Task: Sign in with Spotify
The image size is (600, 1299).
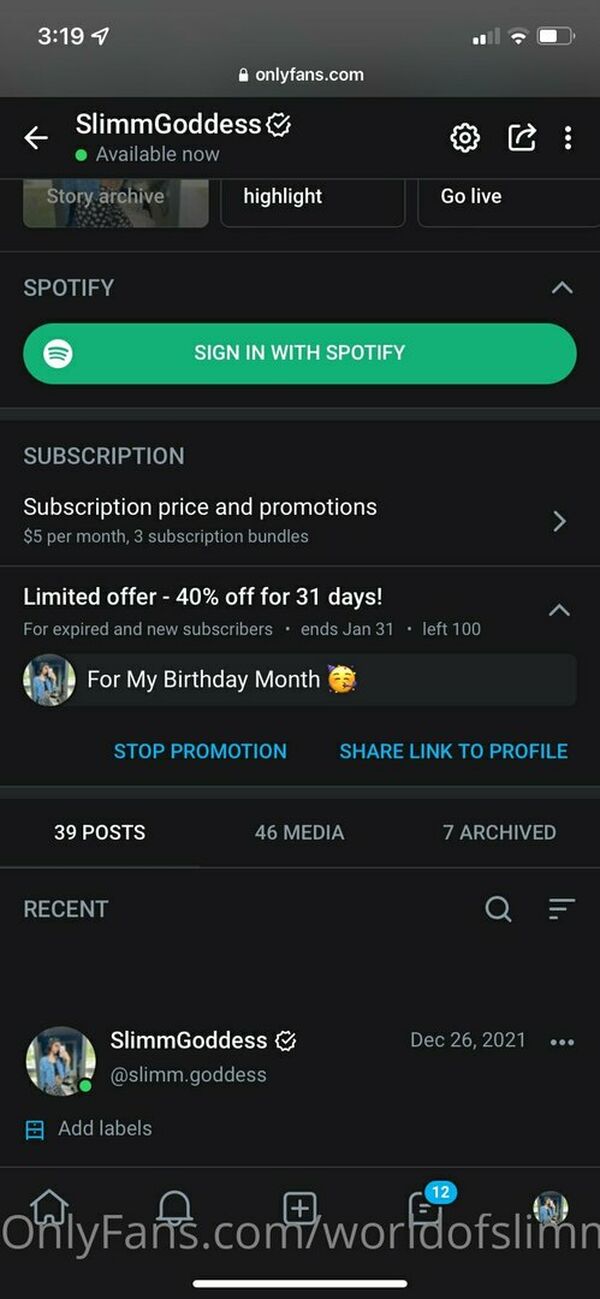Action: (x=300, y=353)
